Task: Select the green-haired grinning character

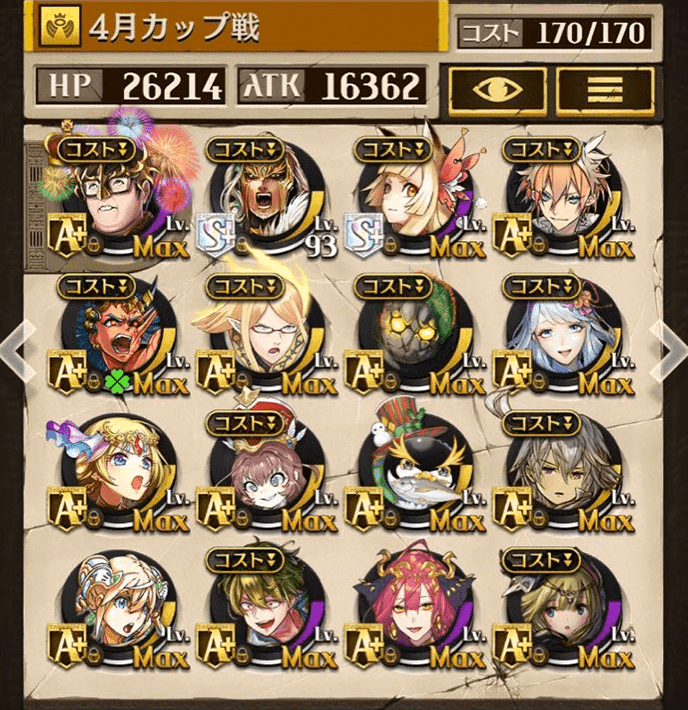Action: coord(262,613)
